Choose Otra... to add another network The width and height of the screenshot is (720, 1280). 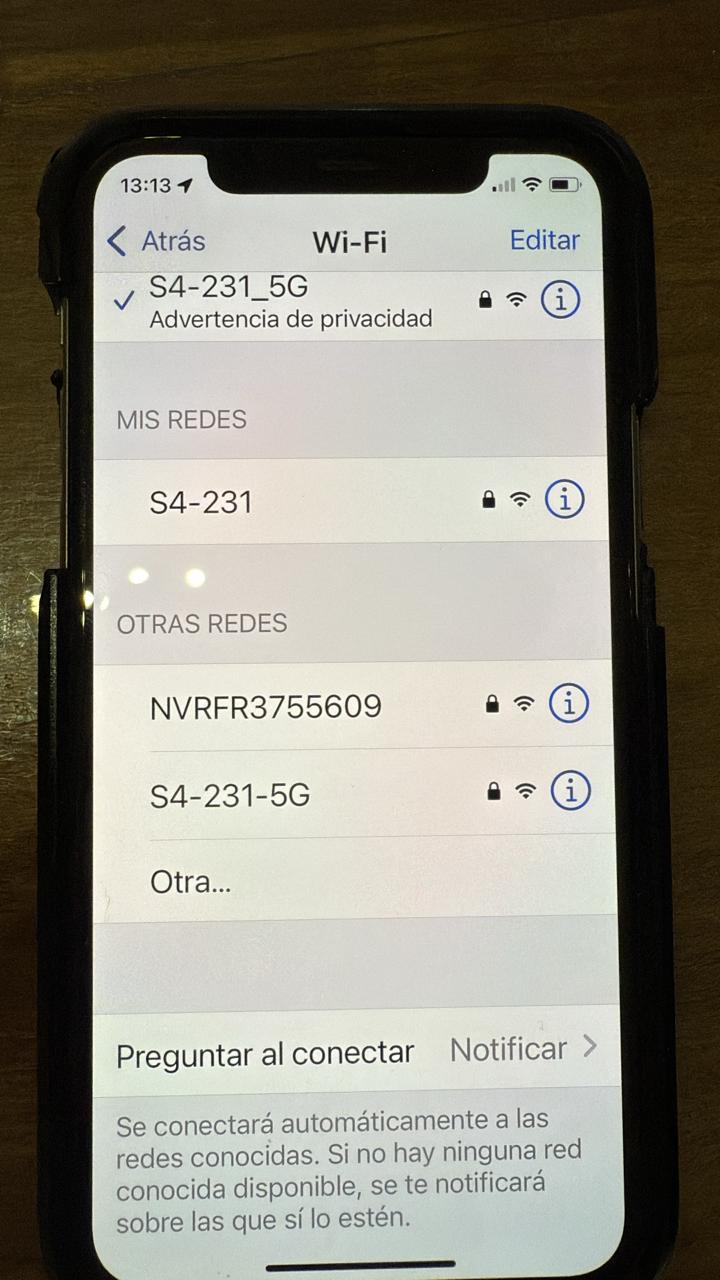point(190,882)
